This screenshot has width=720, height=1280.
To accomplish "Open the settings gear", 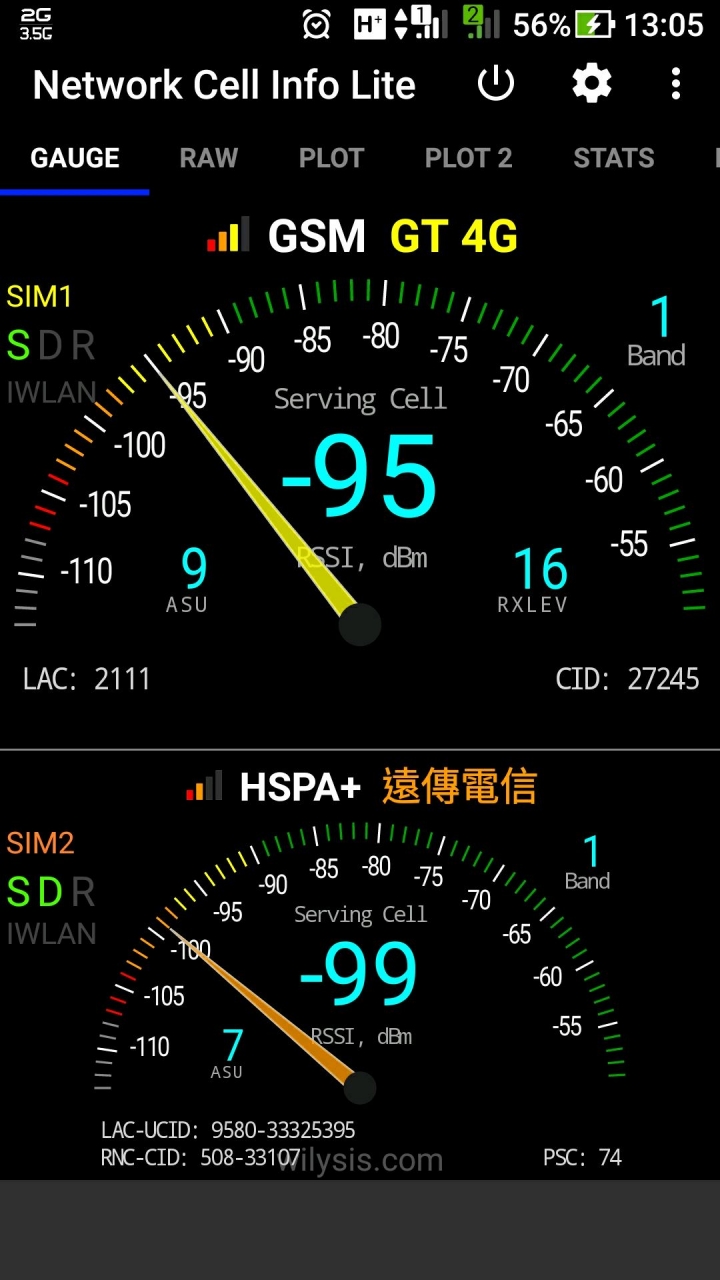I will pyautogui.click(x=591, y=84).
